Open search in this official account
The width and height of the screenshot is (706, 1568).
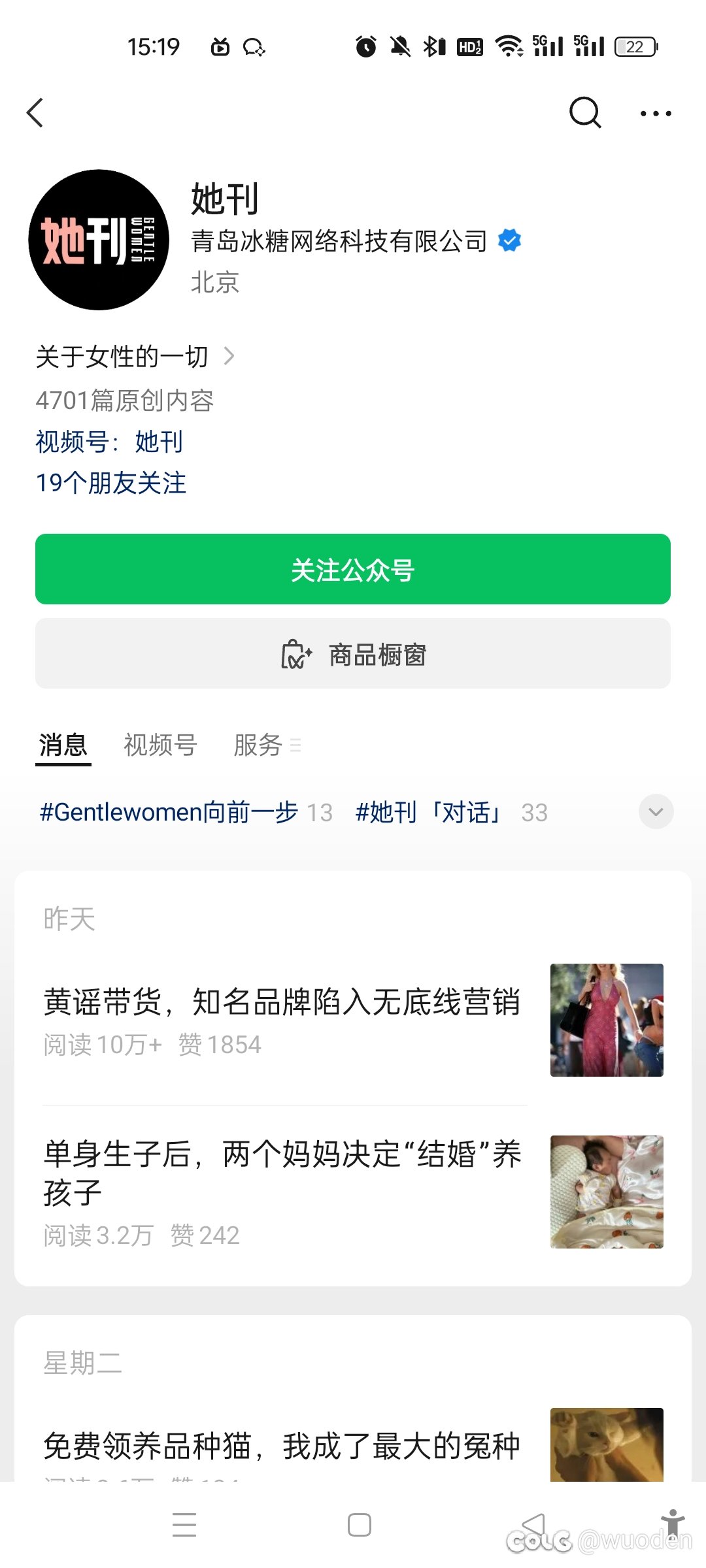pyautogui.click(x=584, y=113)
